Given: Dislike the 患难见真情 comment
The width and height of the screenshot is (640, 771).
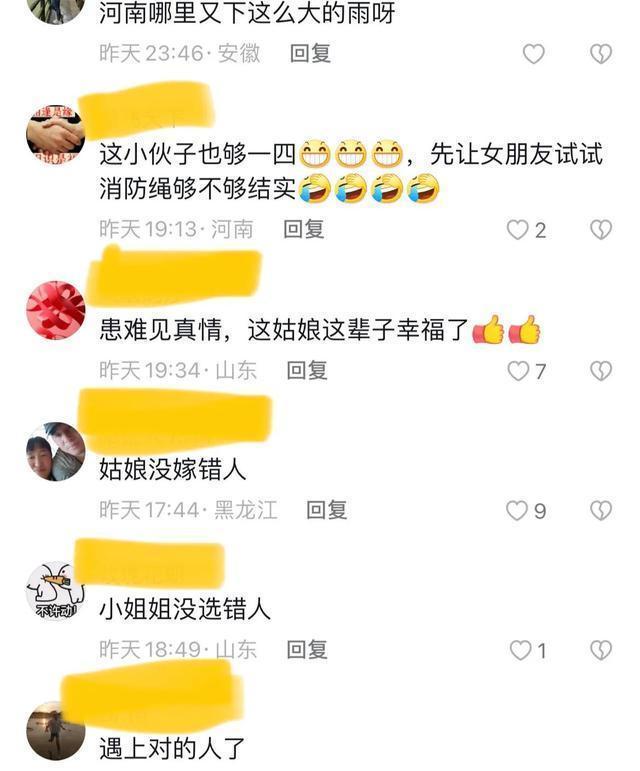Looking at the screenshot, I should 600,371.
